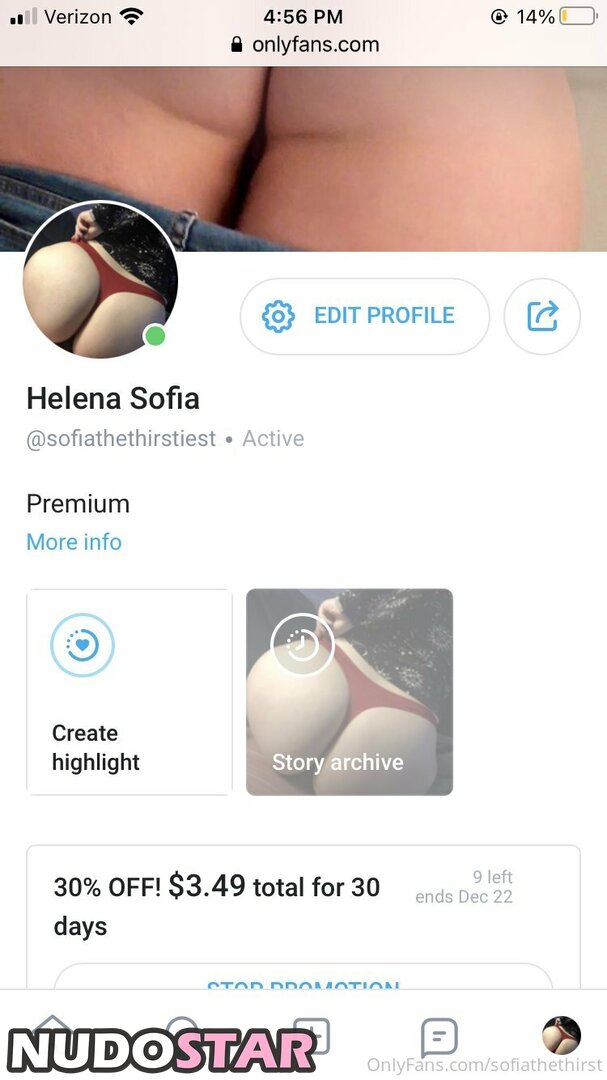Image resolution: width=607 pixels, height=1080 pixels.
Task: Tap the circular profile avatar photo
Action: tap(100, 281)
